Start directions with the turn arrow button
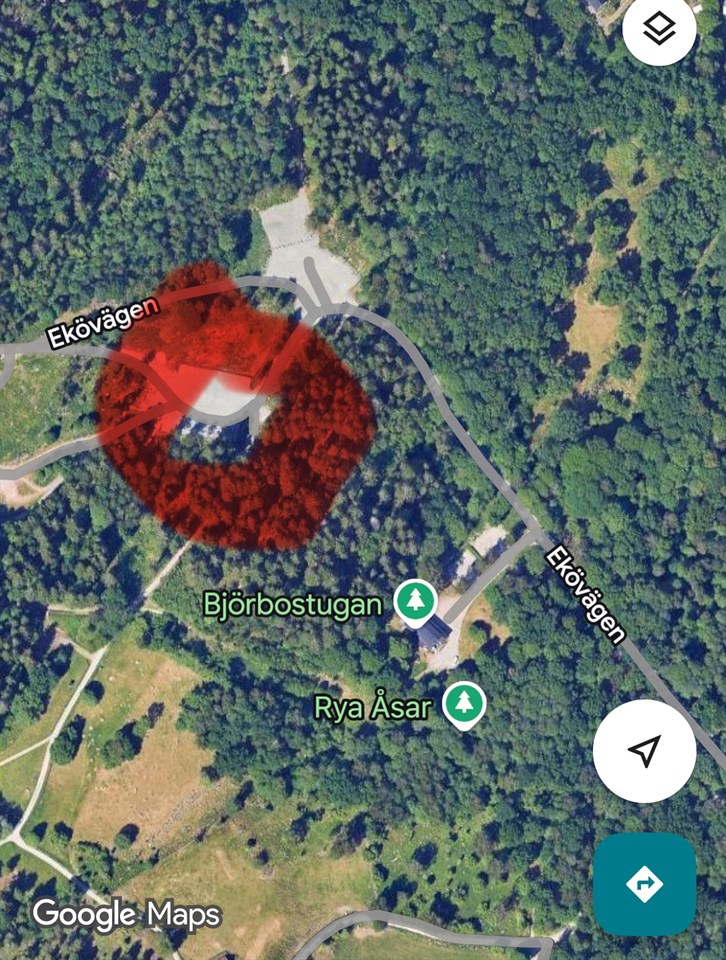 point(644,883)
